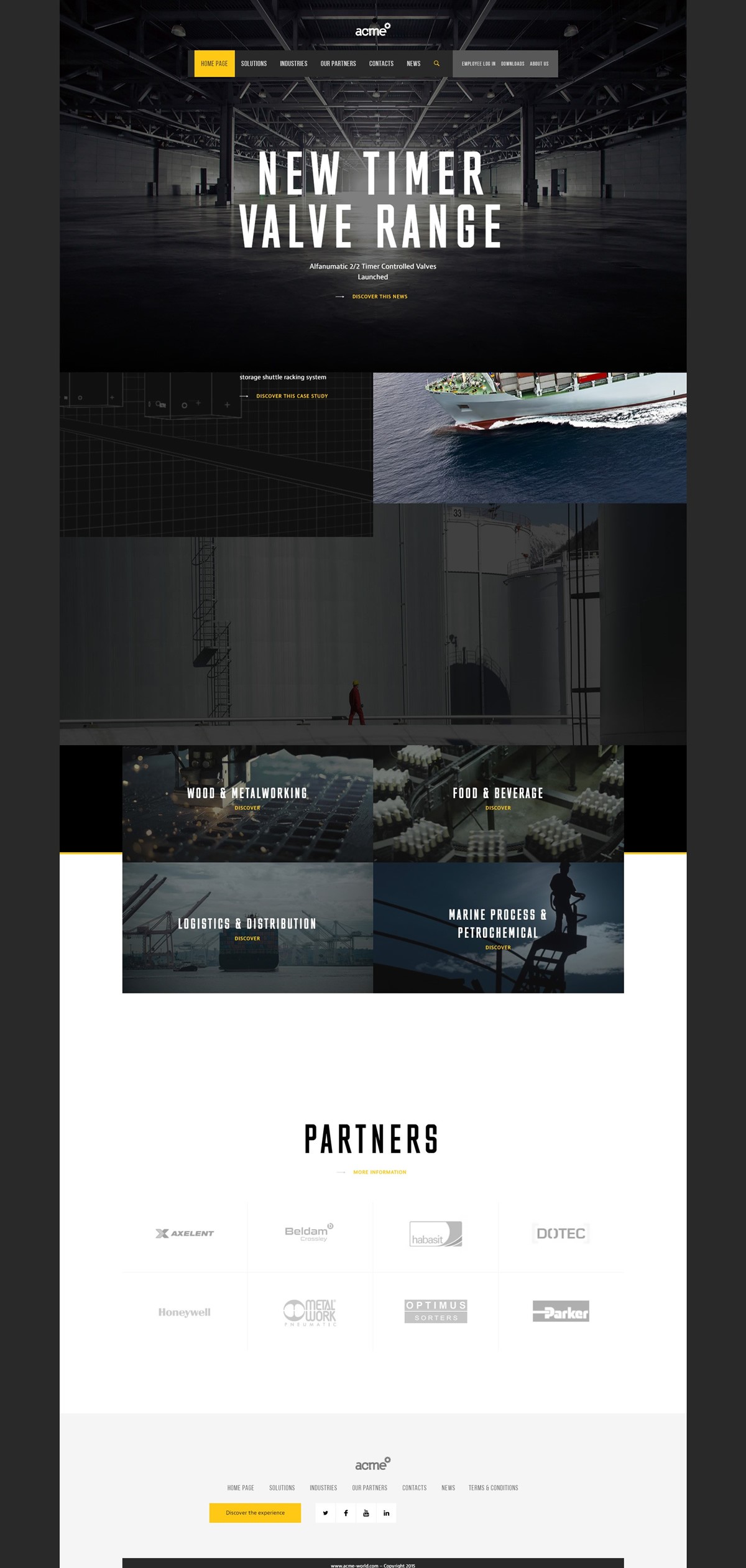Open the LinkedIn icon in footer
Viewport: 746px width, 1568px height.
[x=386, y=1513]
